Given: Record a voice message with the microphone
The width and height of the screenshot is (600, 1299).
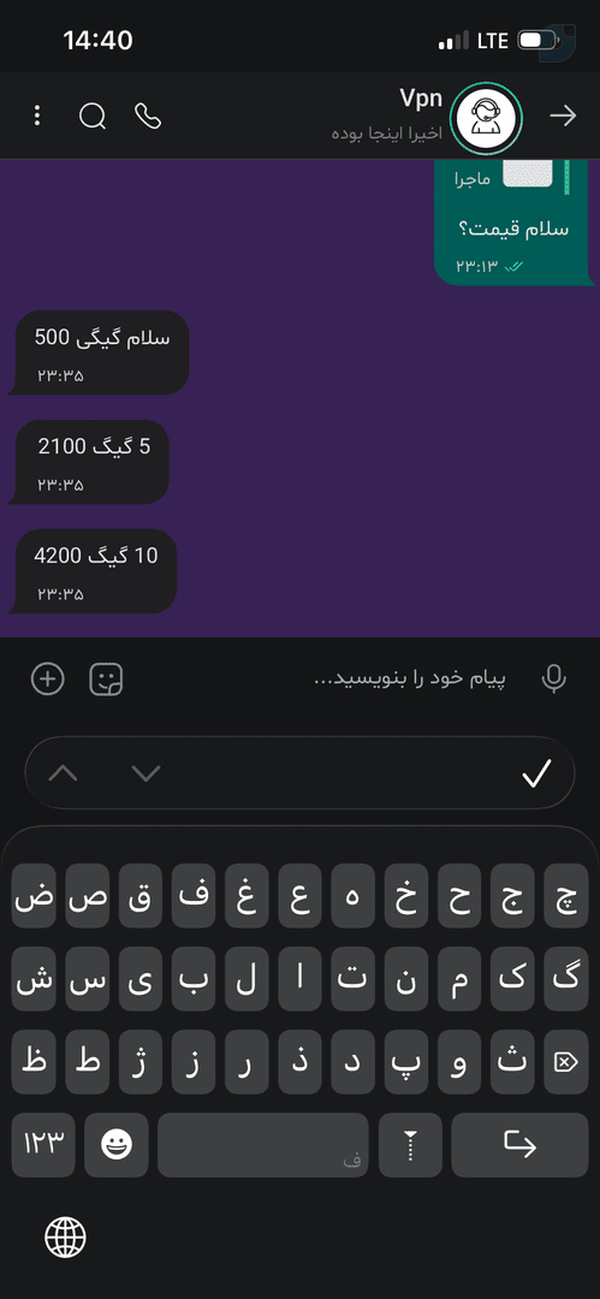Looking at the screenshot, I should tap(554, 680).
